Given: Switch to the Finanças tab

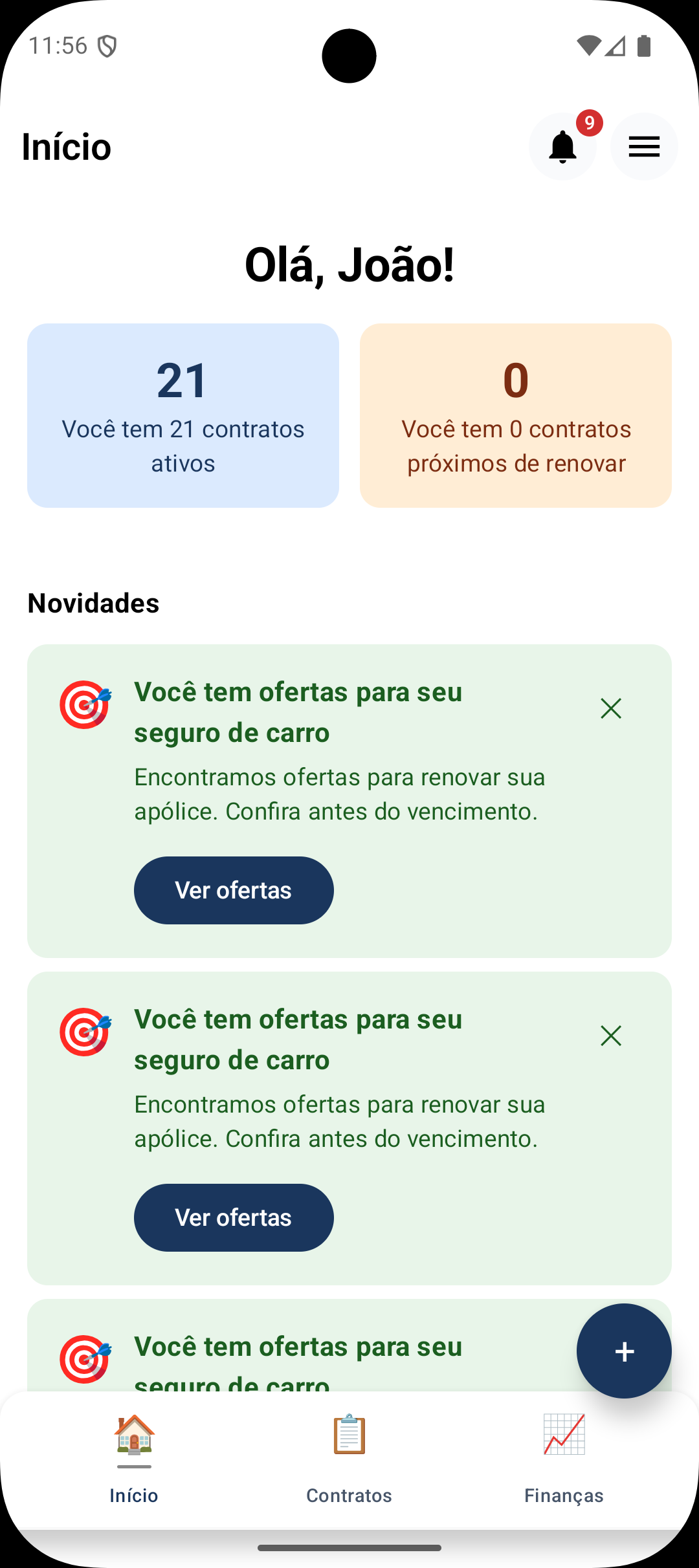Looking at the screenshot, I should 564,1495.
